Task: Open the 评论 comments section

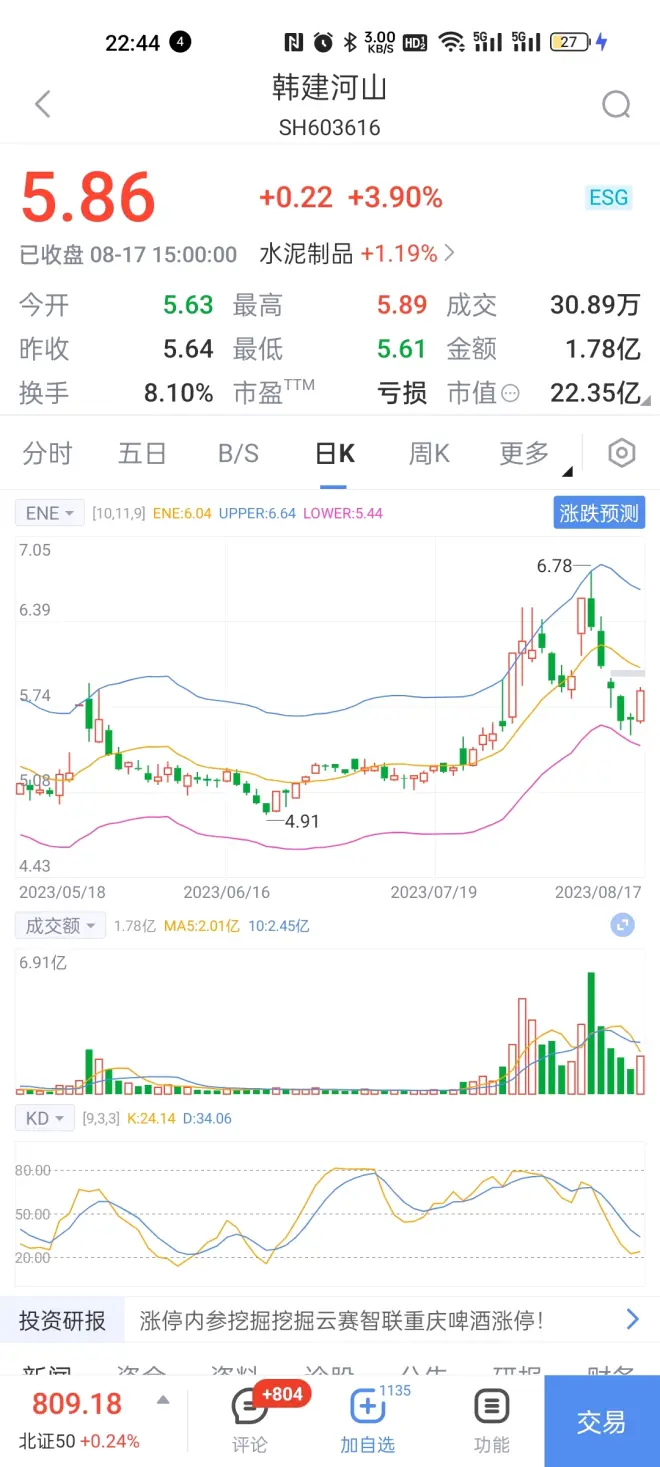Action: point(250,1419)
